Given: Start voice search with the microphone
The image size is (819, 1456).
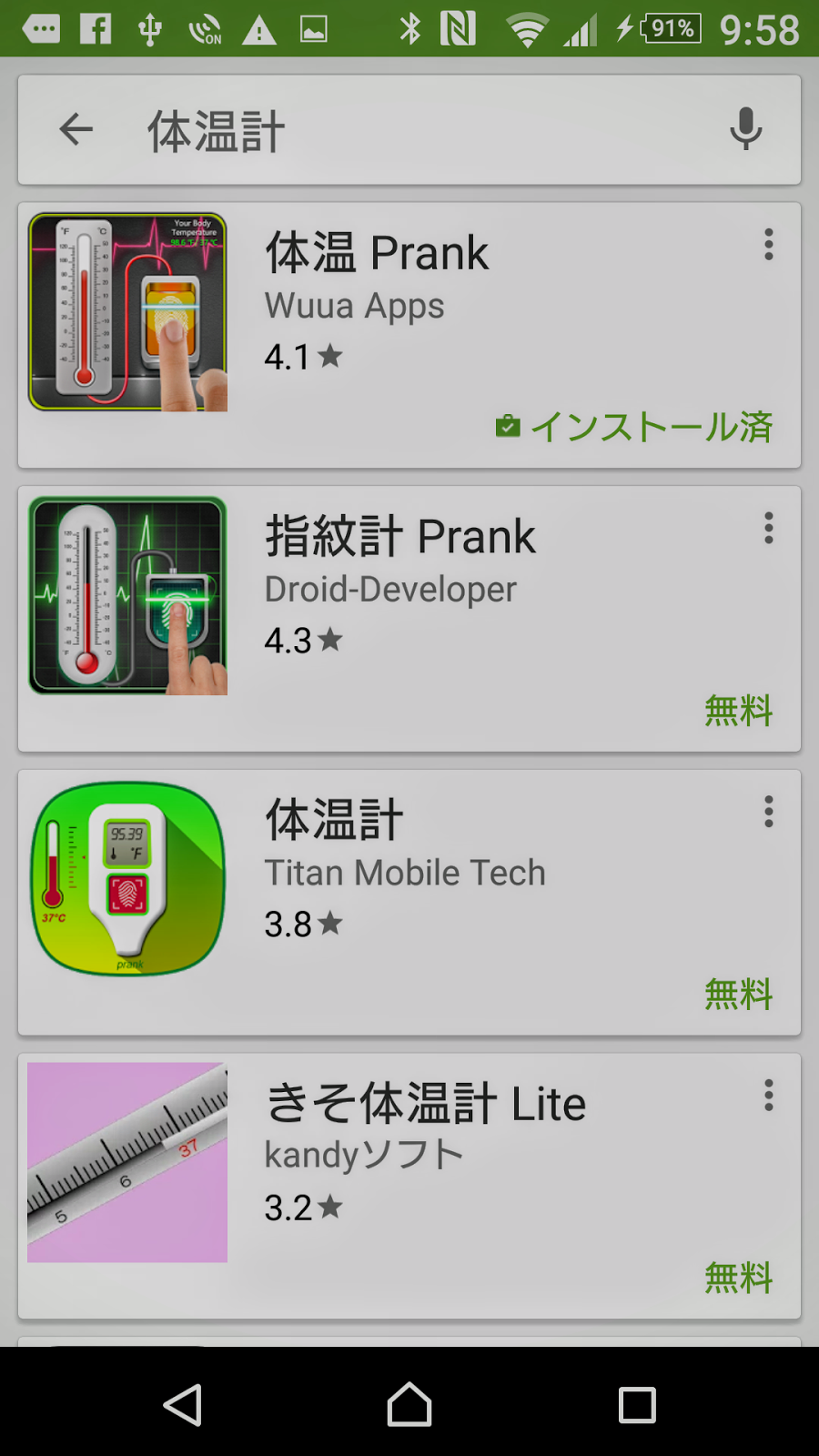Looking at the screenshot, I should coord(745,129).
